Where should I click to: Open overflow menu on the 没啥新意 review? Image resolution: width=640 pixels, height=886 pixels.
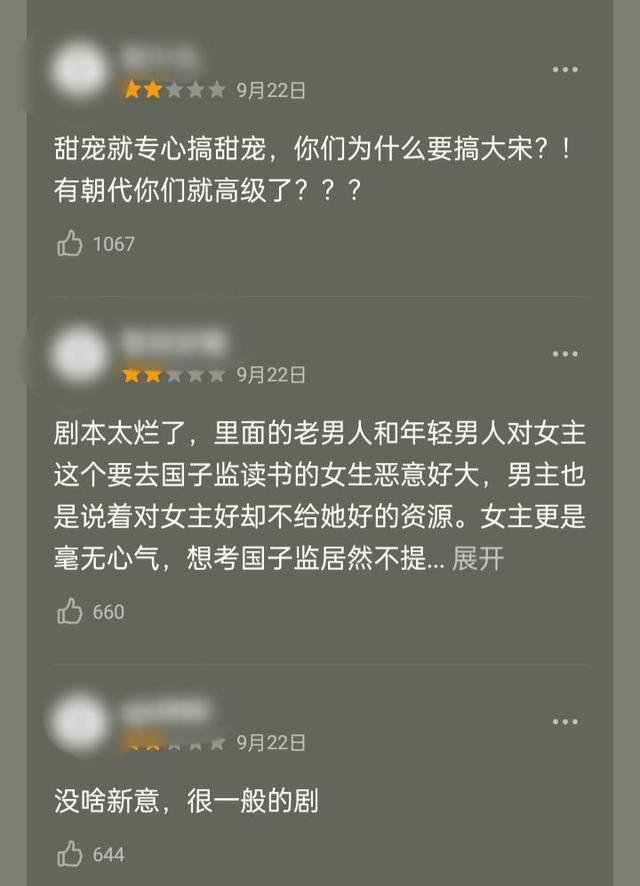pyautogui.click(x=565, y=721)
